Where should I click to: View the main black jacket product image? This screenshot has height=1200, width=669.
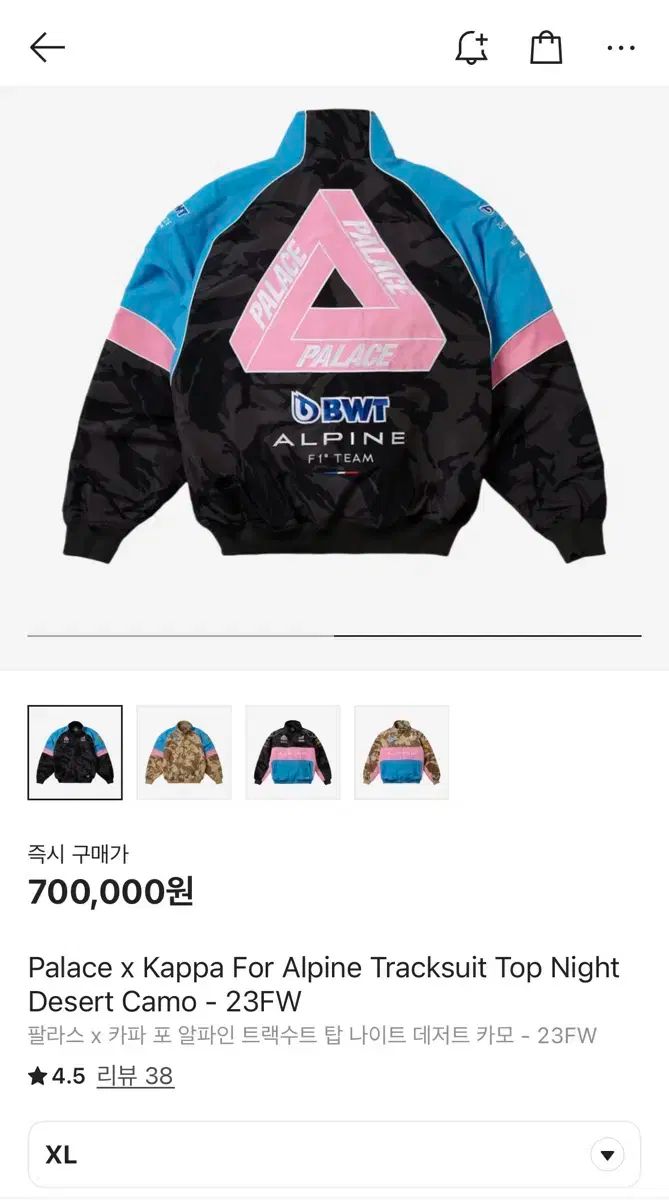(334, 340)
